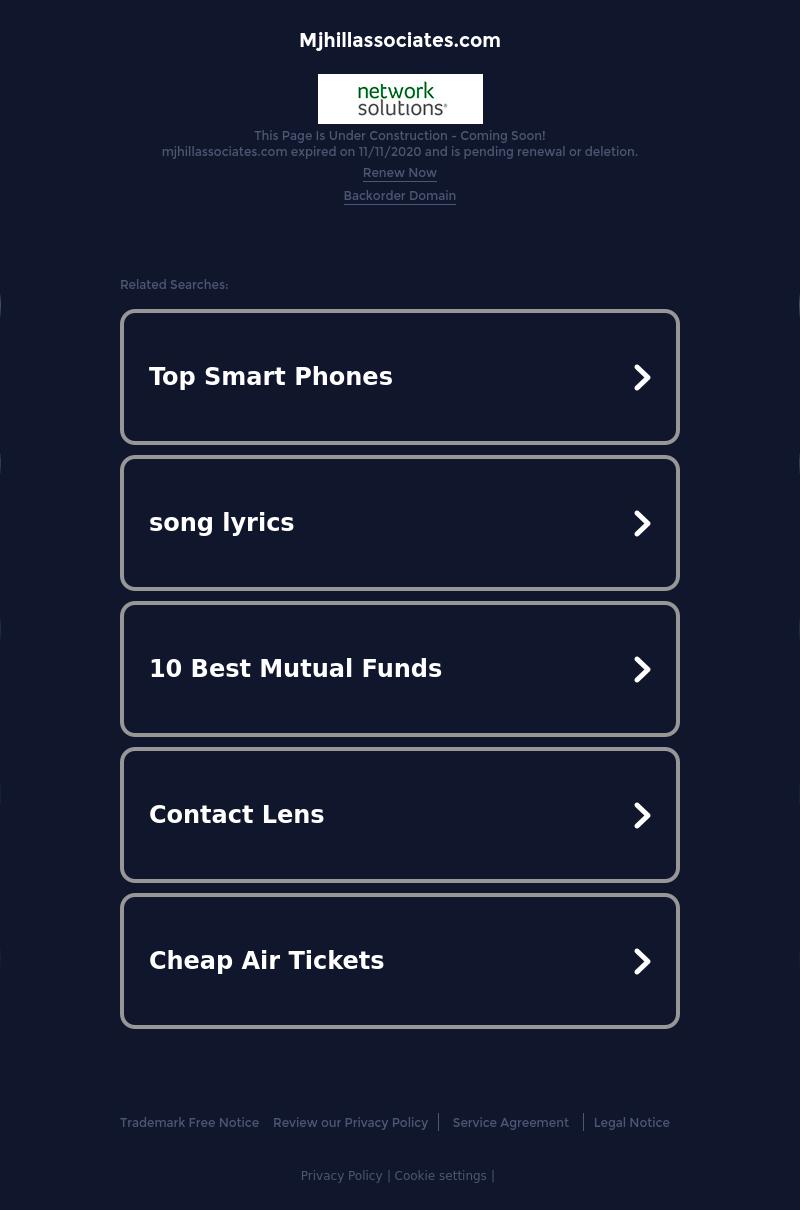Image resolution: width=800 pixels, height=1210 pixels.
Task: Choose the Contact Lens related search
Action: (x=399, y=815)
